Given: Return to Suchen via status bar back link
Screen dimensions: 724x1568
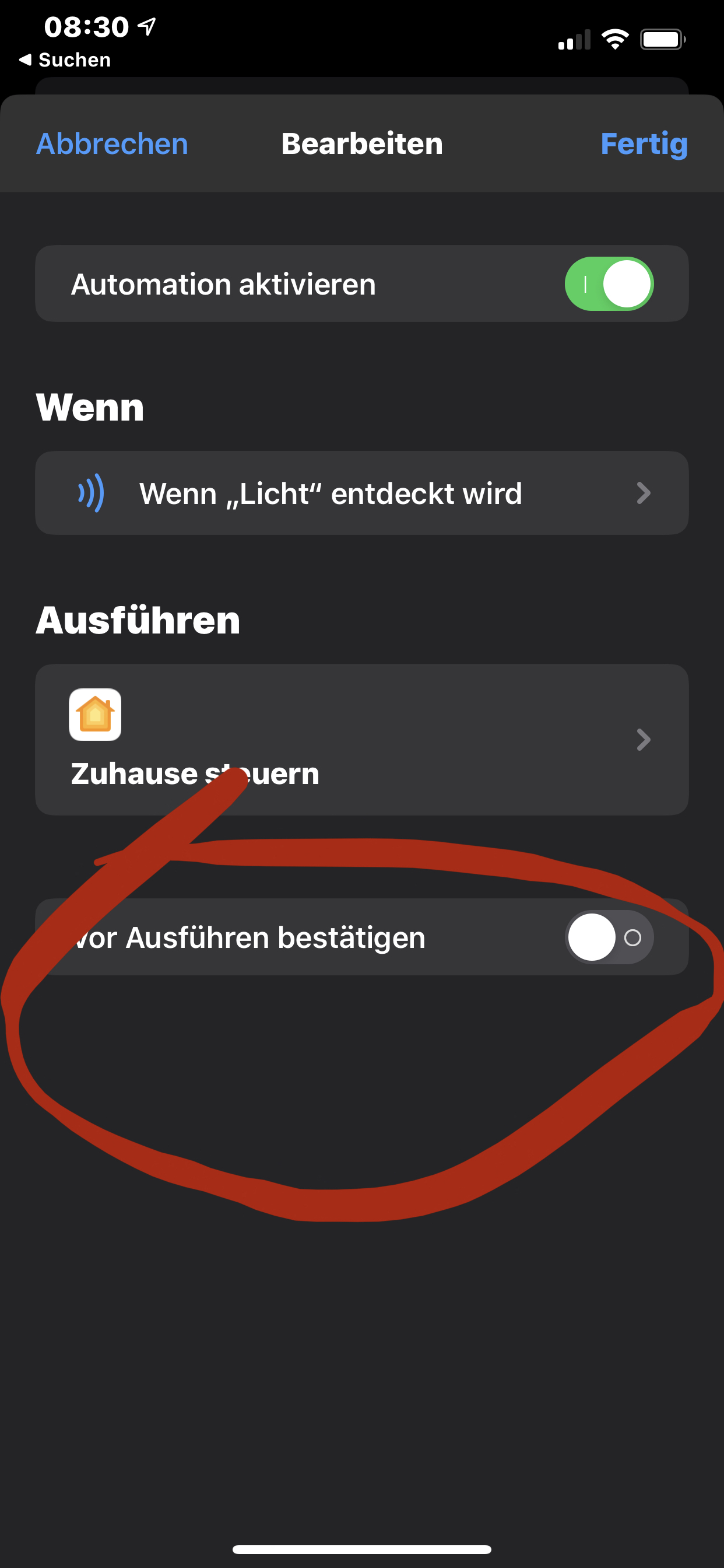Looking at the screenshot, I should [66, 60].
